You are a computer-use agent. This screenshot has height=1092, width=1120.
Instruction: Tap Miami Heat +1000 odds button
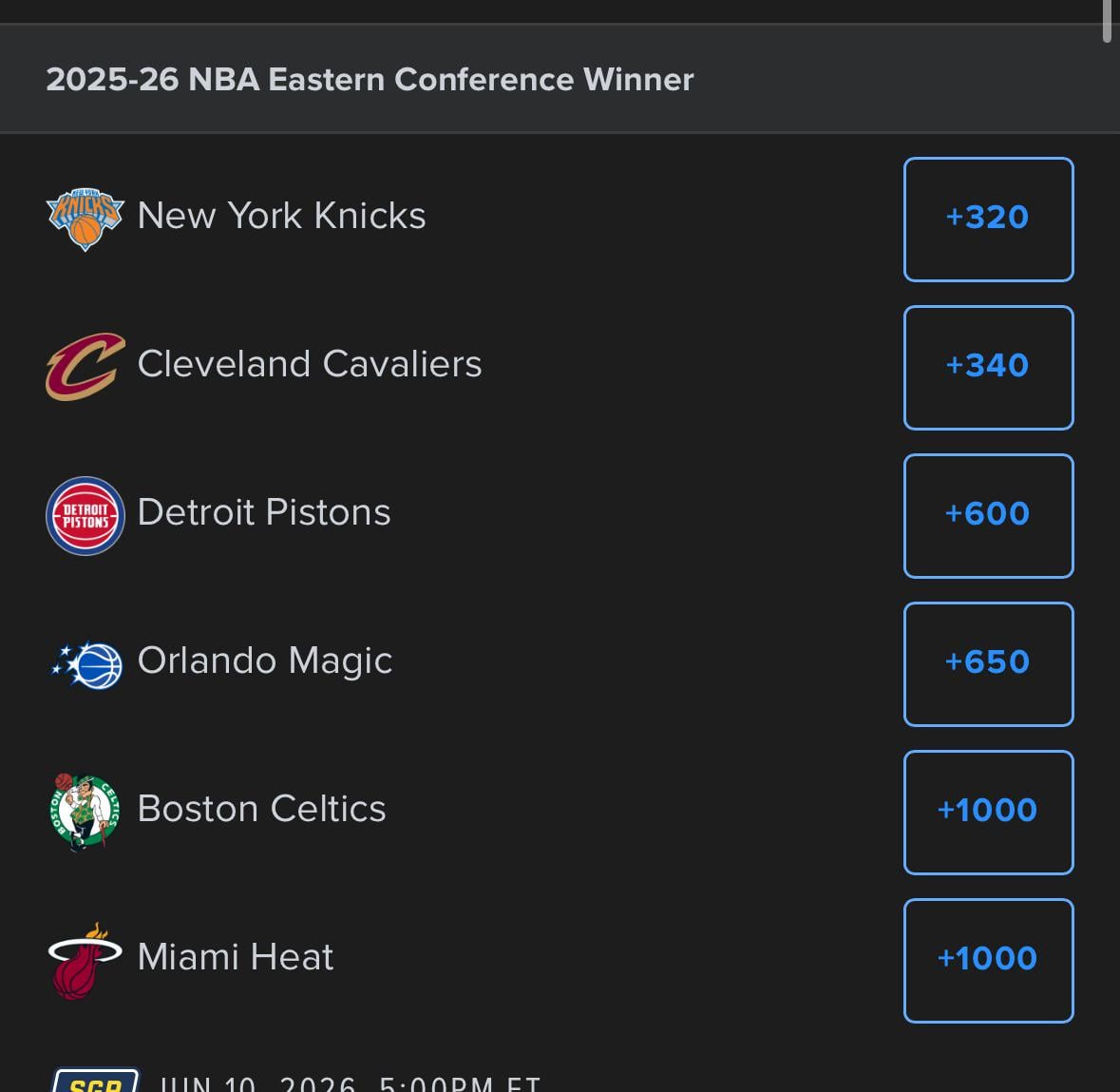(988, 960)
